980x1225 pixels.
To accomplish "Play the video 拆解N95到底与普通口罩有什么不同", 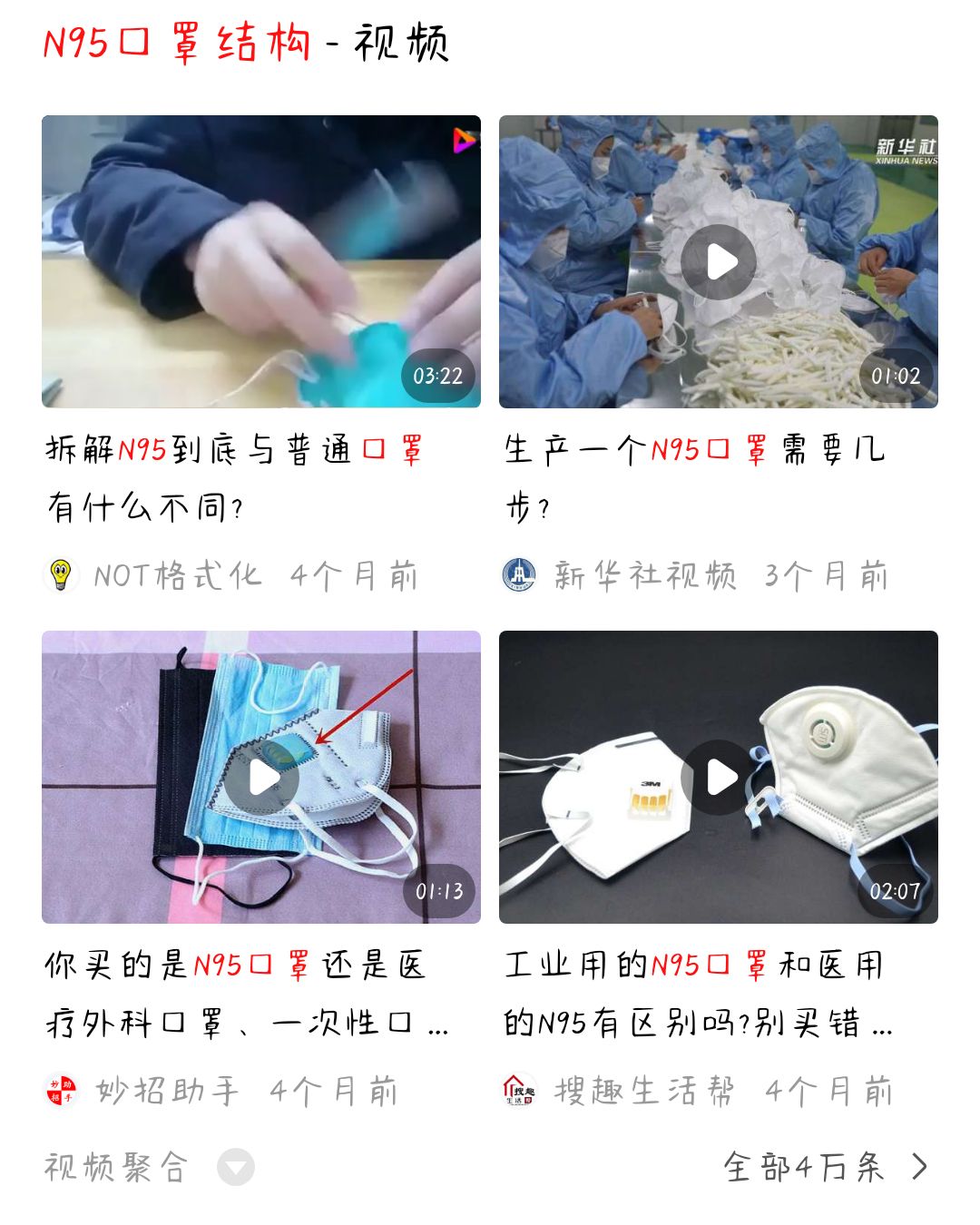I will [x=261, y=261].
